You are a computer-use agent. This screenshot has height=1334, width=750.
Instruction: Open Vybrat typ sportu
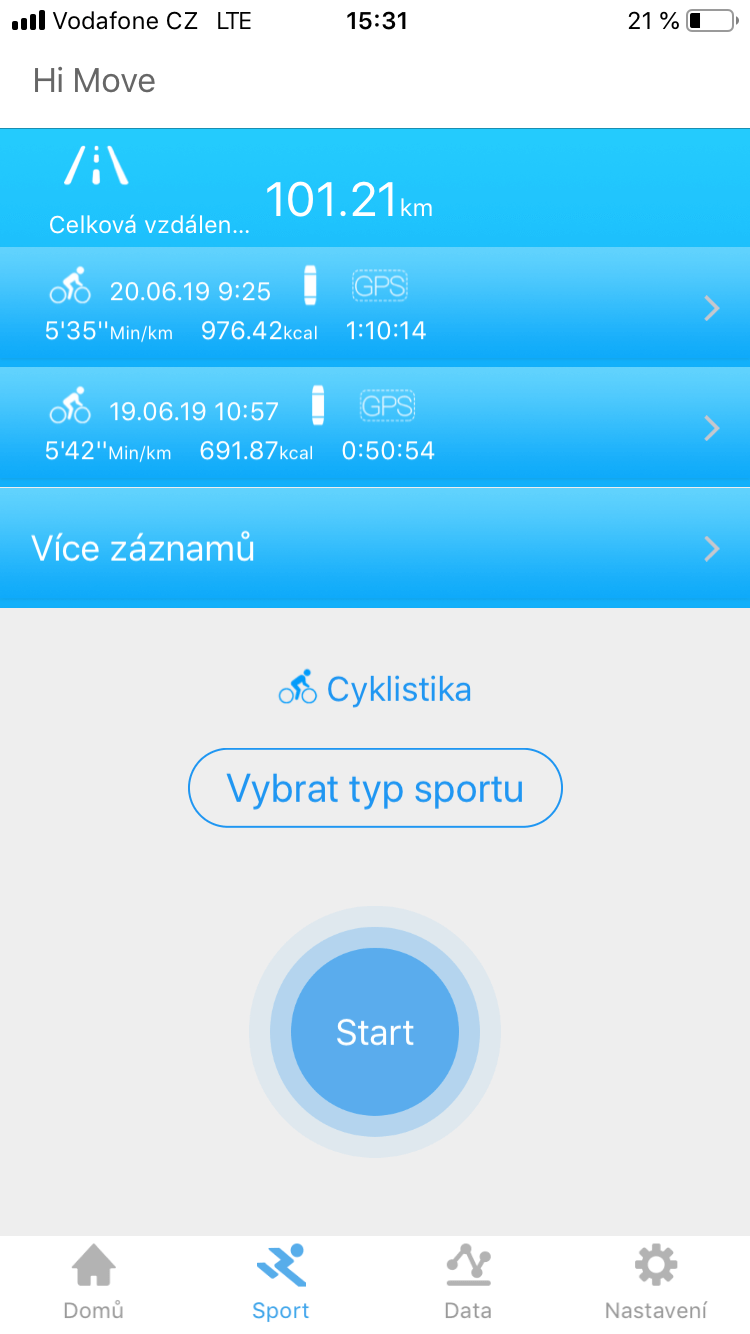click(375, 788)
